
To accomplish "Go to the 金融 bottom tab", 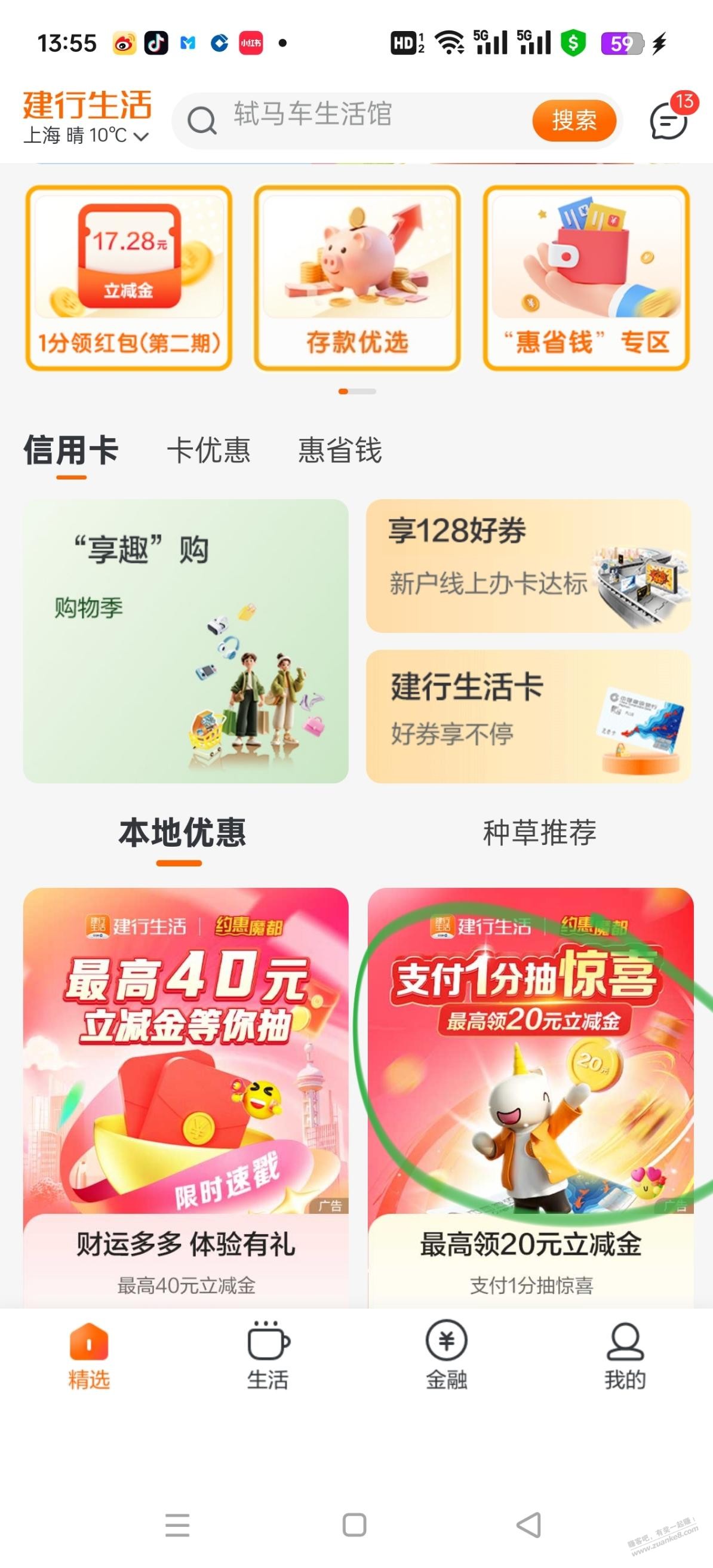I will (446, 1351).
